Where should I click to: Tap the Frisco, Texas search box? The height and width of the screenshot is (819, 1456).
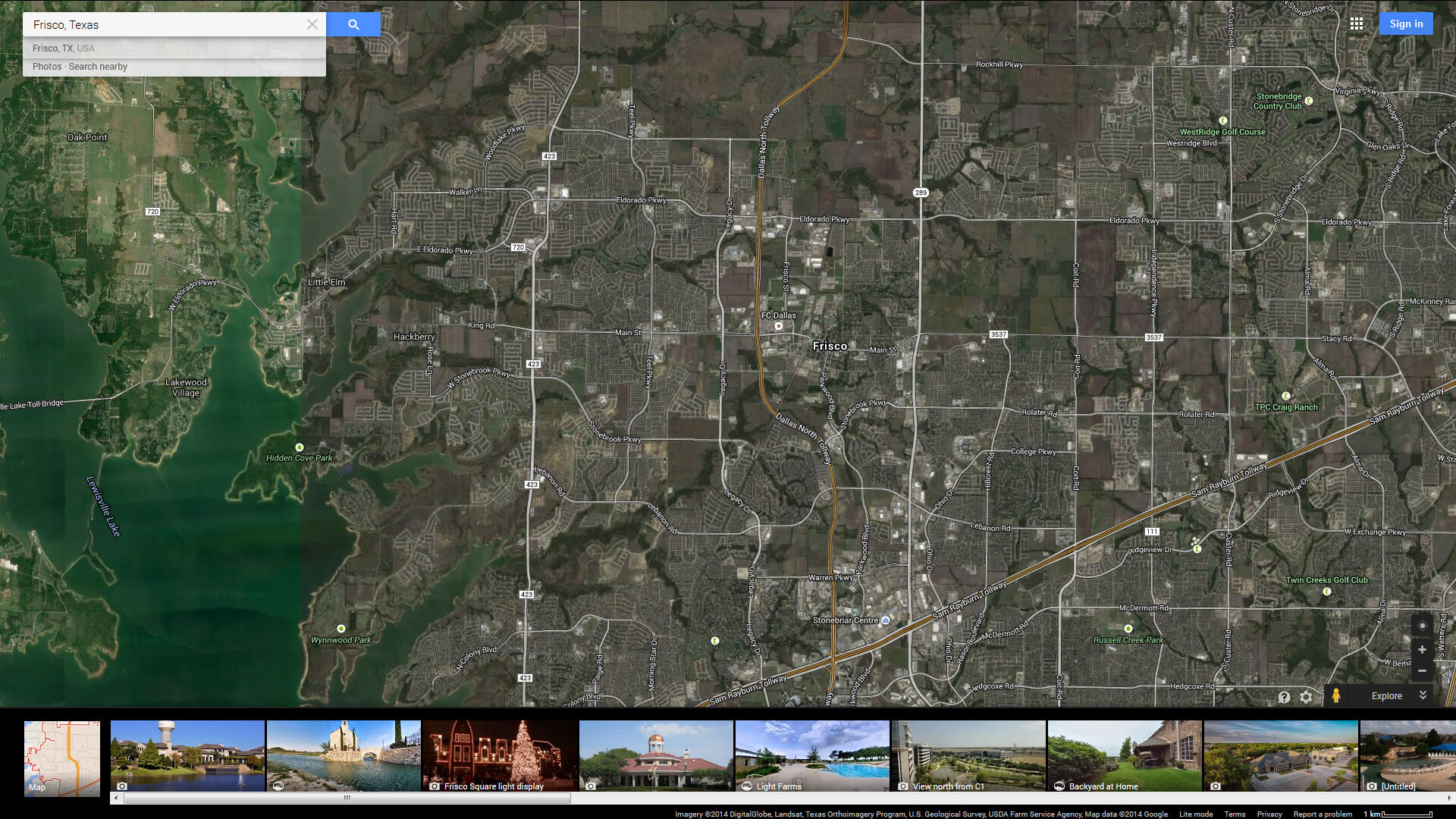coord(163,25)
